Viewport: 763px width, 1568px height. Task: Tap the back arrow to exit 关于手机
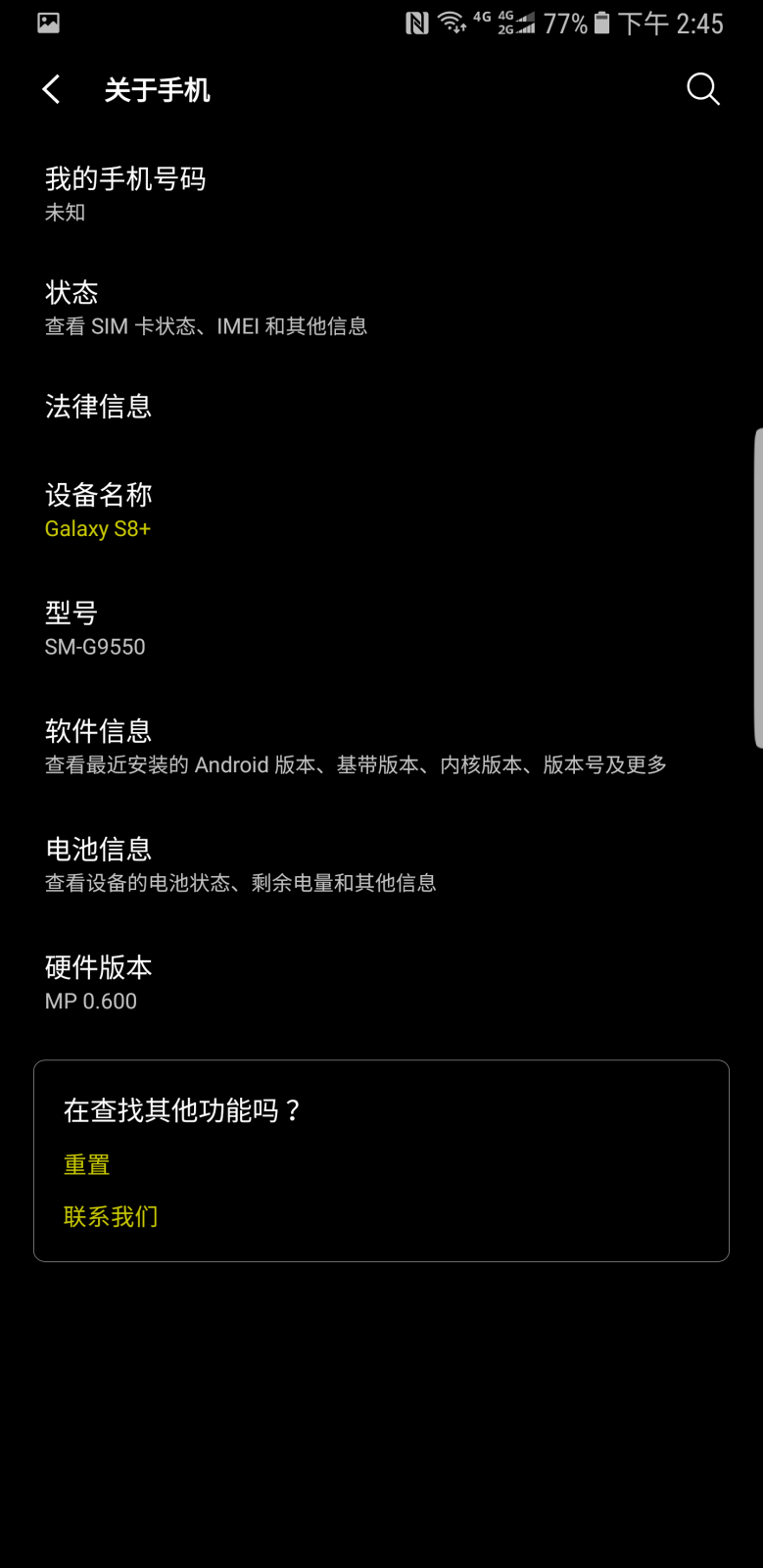(x=50, y=88)
